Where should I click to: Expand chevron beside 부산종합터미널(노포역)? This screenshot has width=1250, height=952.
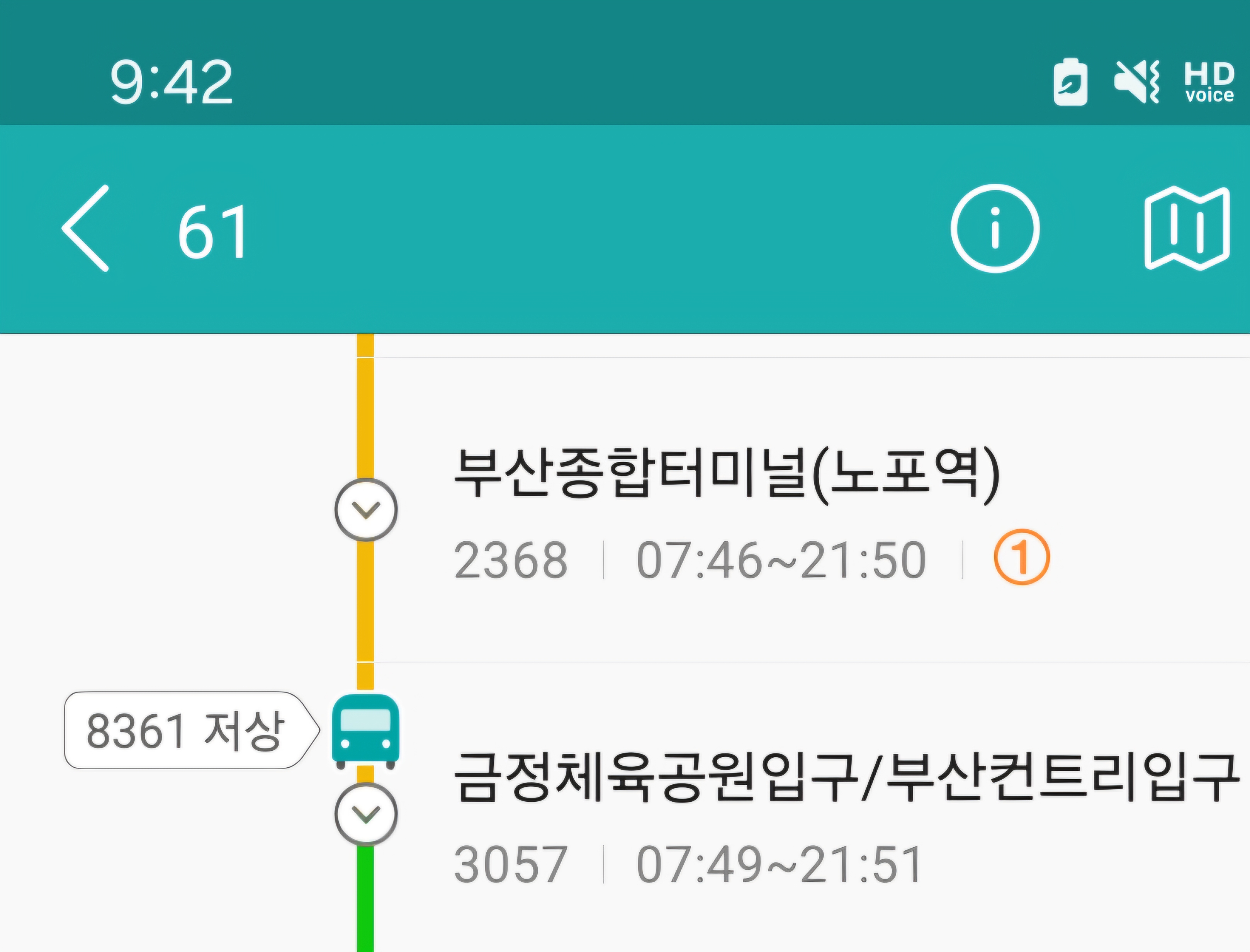[x=366, y=510]
